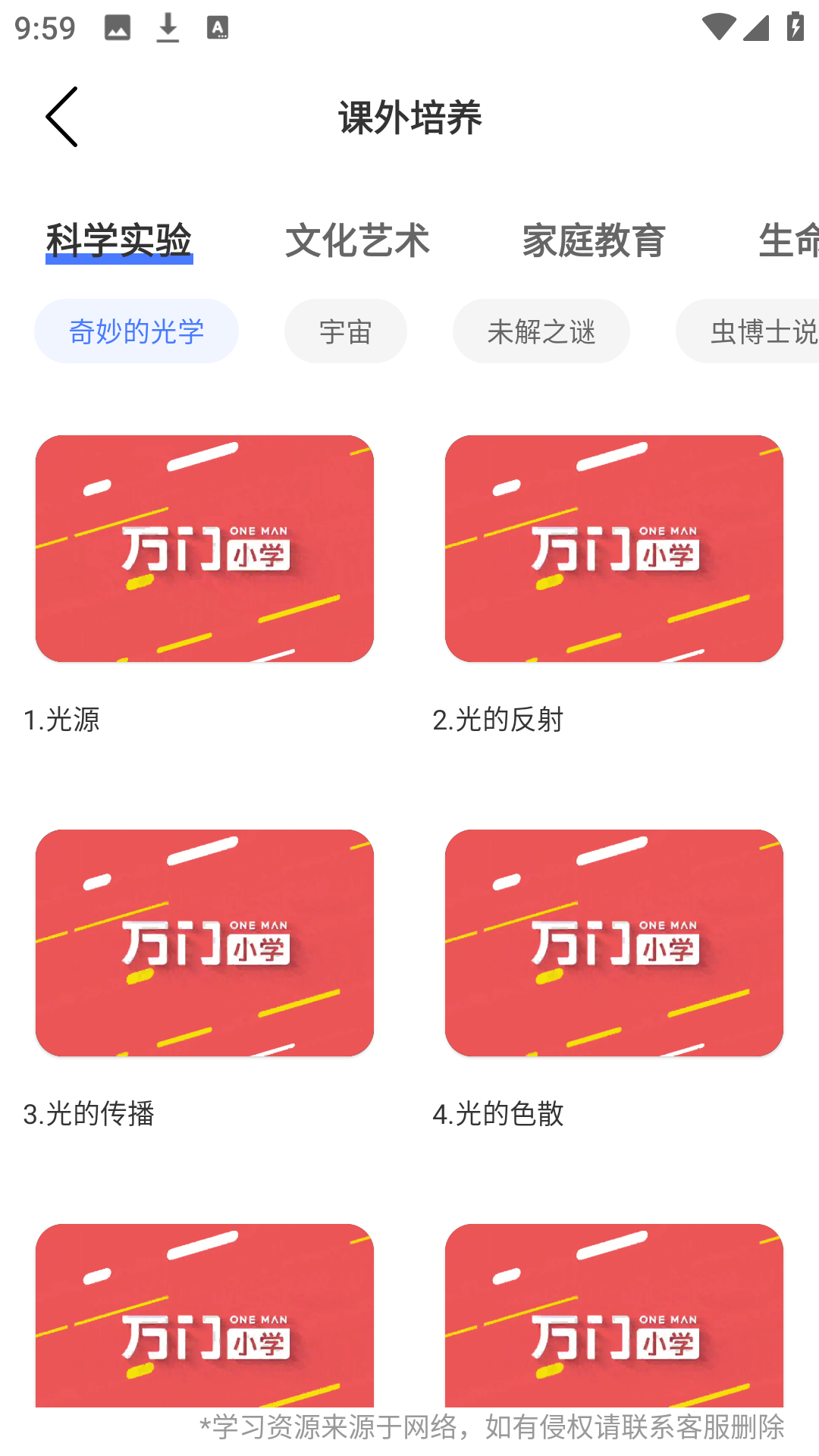Tap the cellular signal icon
Viewport: 819px width, 1456px height.
pos(757,29)
